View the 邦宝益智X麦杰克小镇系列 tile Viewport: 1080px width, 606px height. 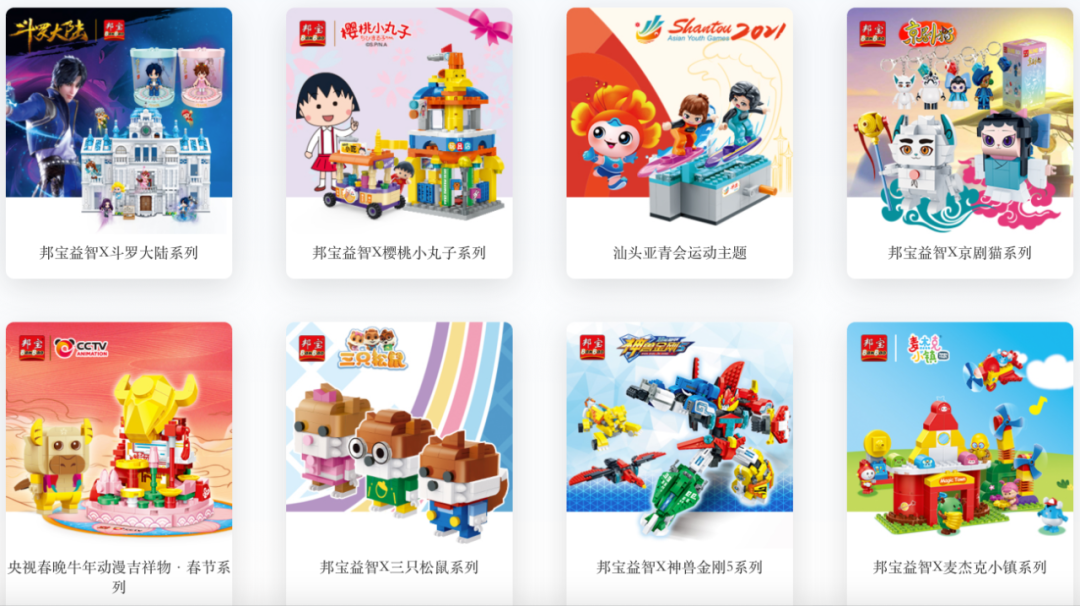pos(959,460)
